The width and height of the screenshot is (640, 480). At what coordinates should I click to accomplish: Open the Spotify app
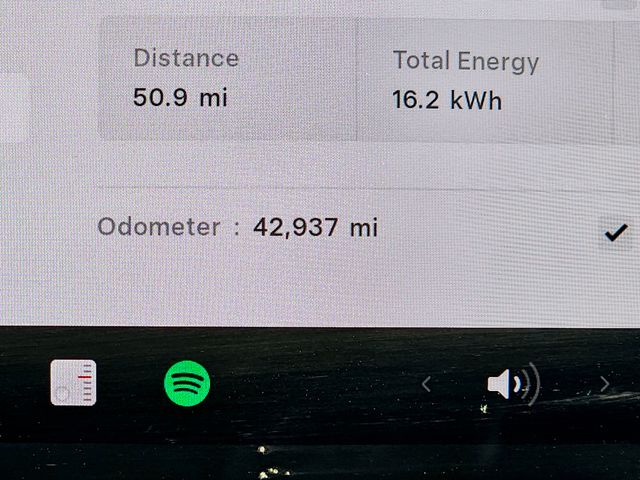tap(187, 383)
